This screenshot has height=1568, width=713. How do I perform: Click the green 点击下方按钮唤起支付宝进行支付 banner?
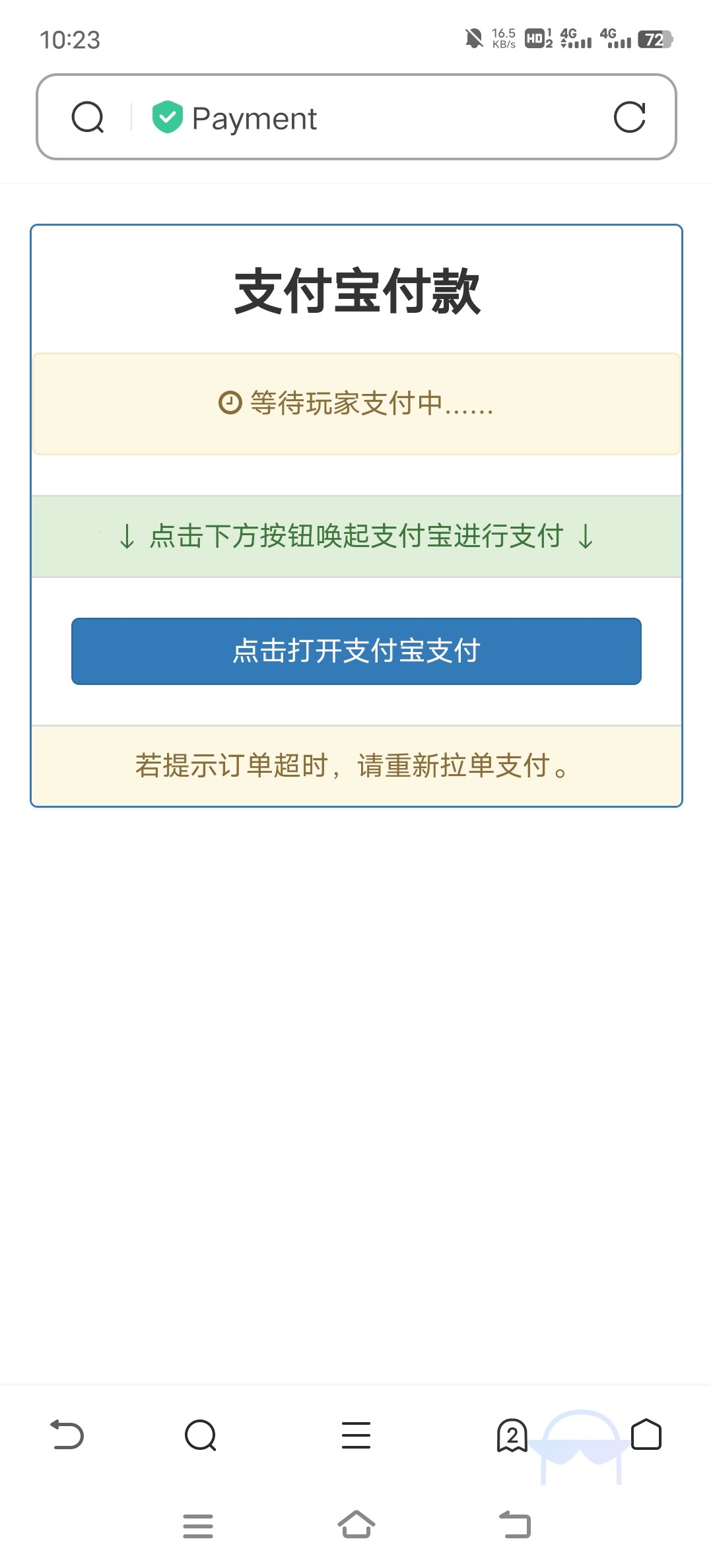pyautogui.click(x=356, y=536)
